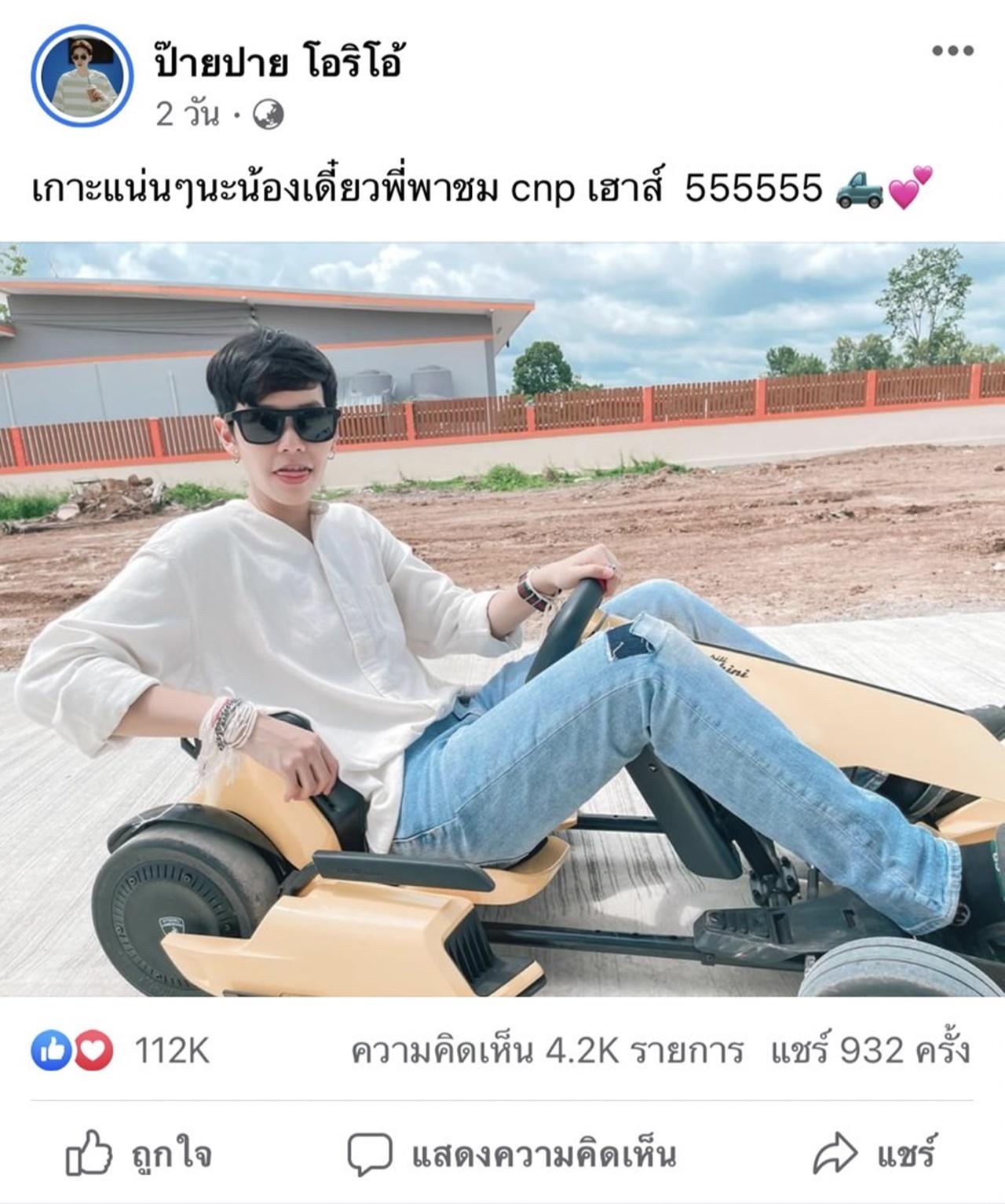Open the poster's profile picture
This screenshot has height=1204, width=1005.
(82, 76)
